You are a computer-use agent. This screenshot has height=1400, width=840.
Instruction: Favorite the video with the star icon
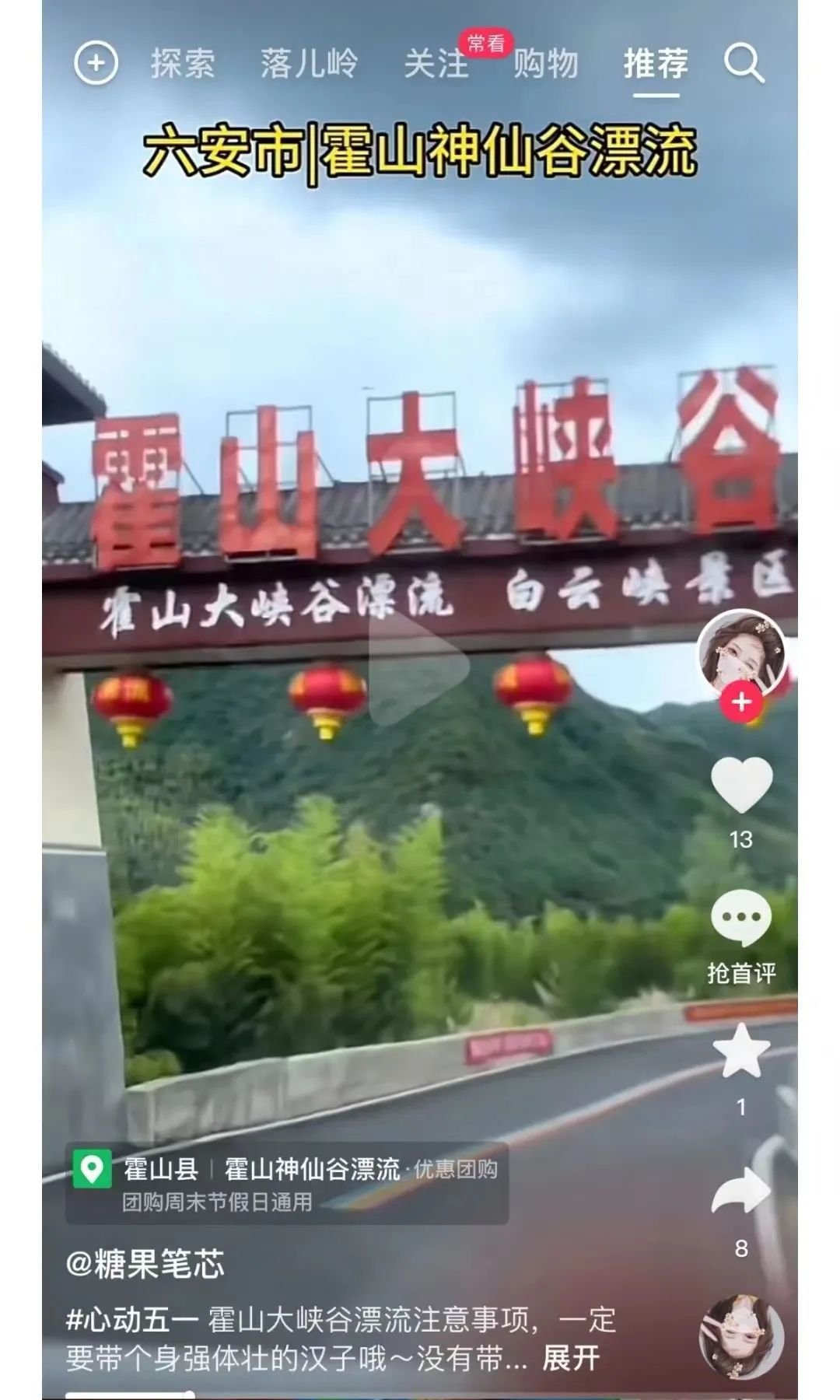point(741,1050)
